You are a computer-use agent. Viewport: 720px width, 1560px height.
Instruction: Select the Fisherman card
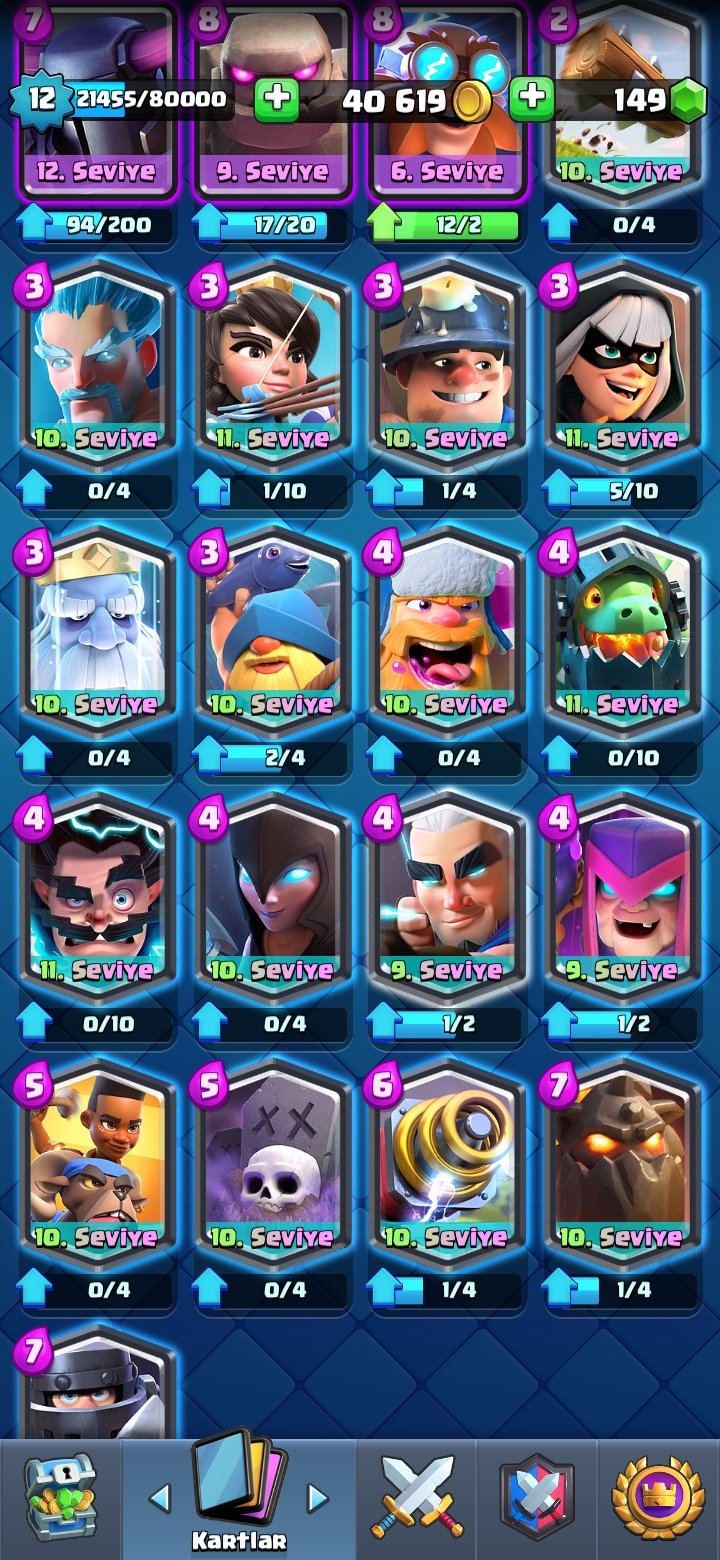[272, 632]
